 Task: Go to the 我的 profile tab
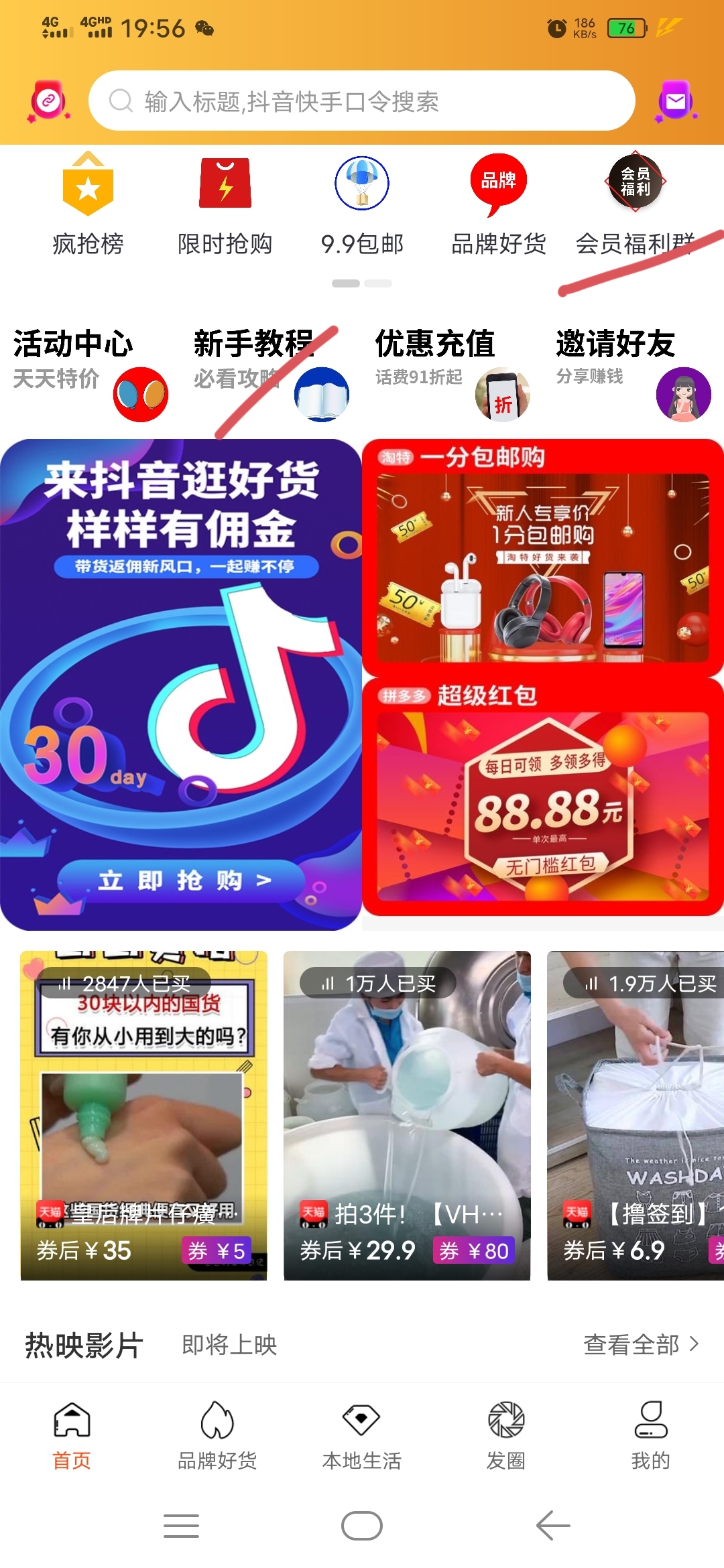coord(650,1434)
